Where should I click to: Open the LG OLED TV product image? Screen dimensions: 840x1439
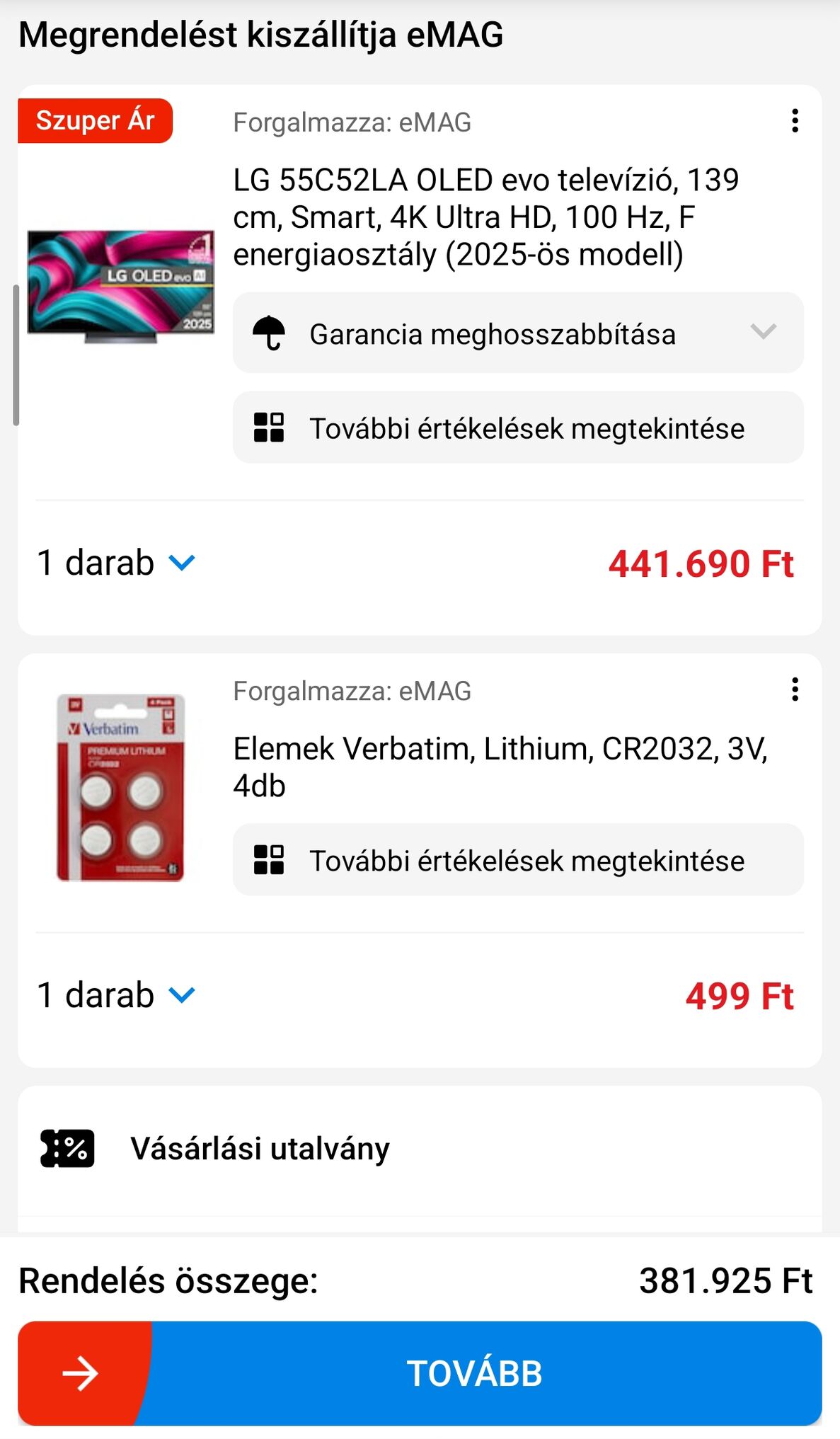(x=121, y=287)
